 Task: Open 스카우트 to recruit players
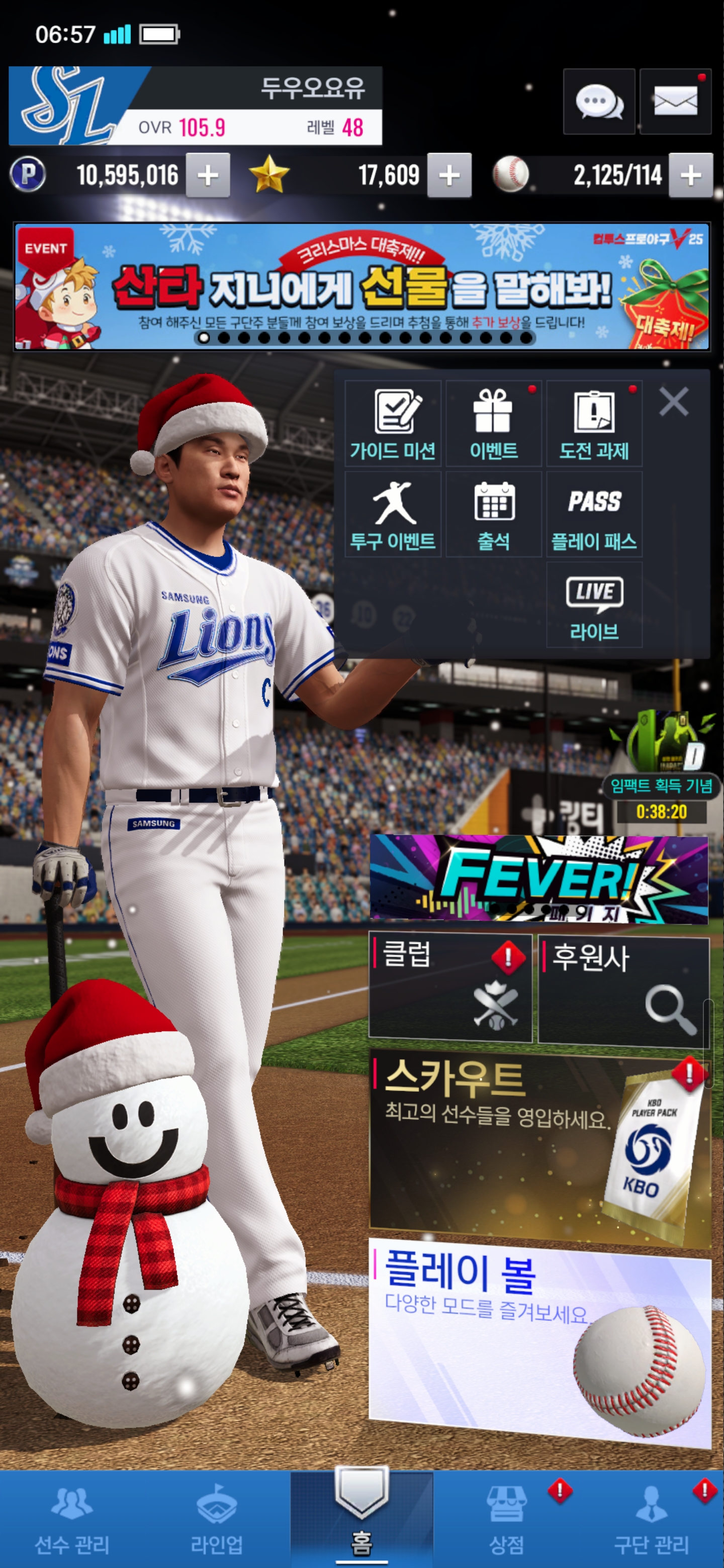coord(539,1144)
